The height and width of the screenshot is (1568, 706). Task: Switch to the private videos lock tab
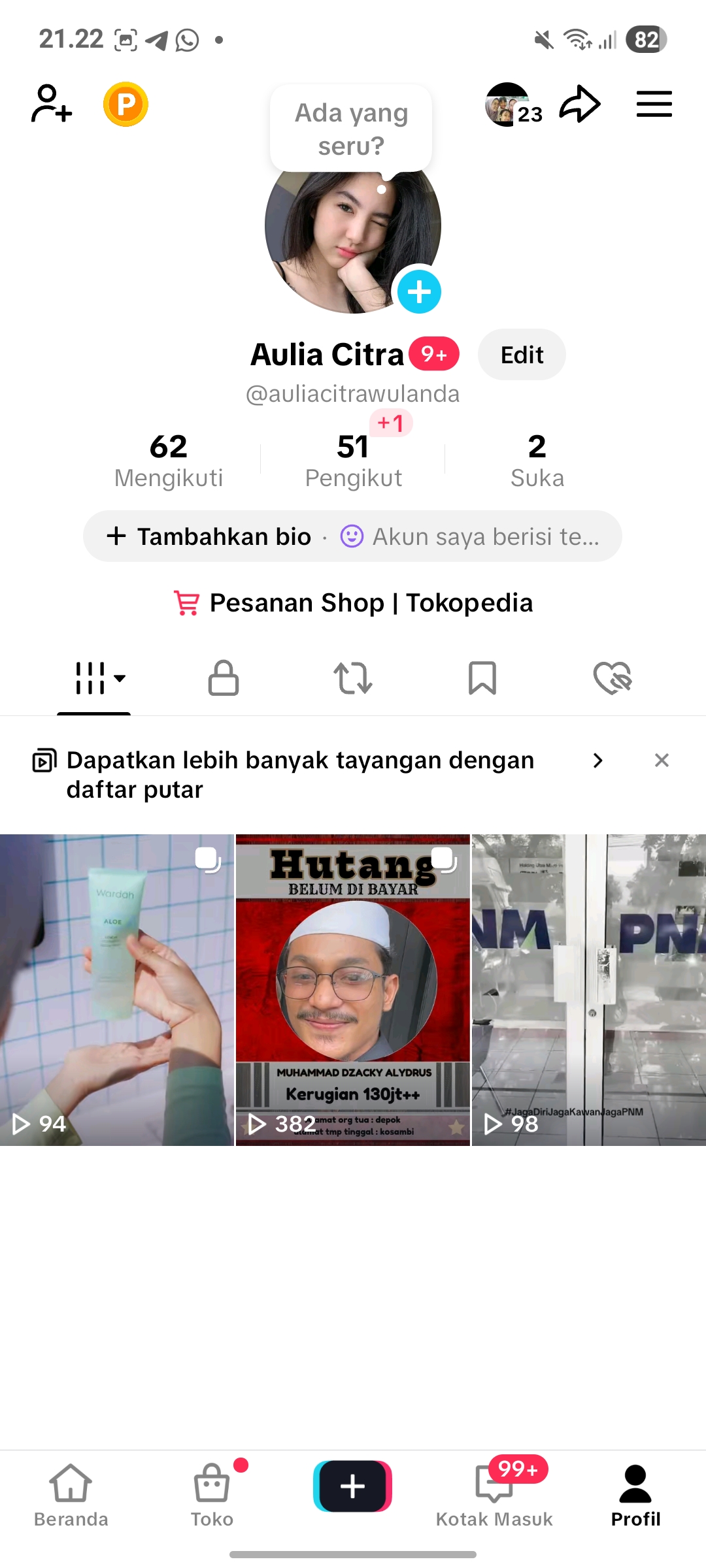(x=223, y=678)
